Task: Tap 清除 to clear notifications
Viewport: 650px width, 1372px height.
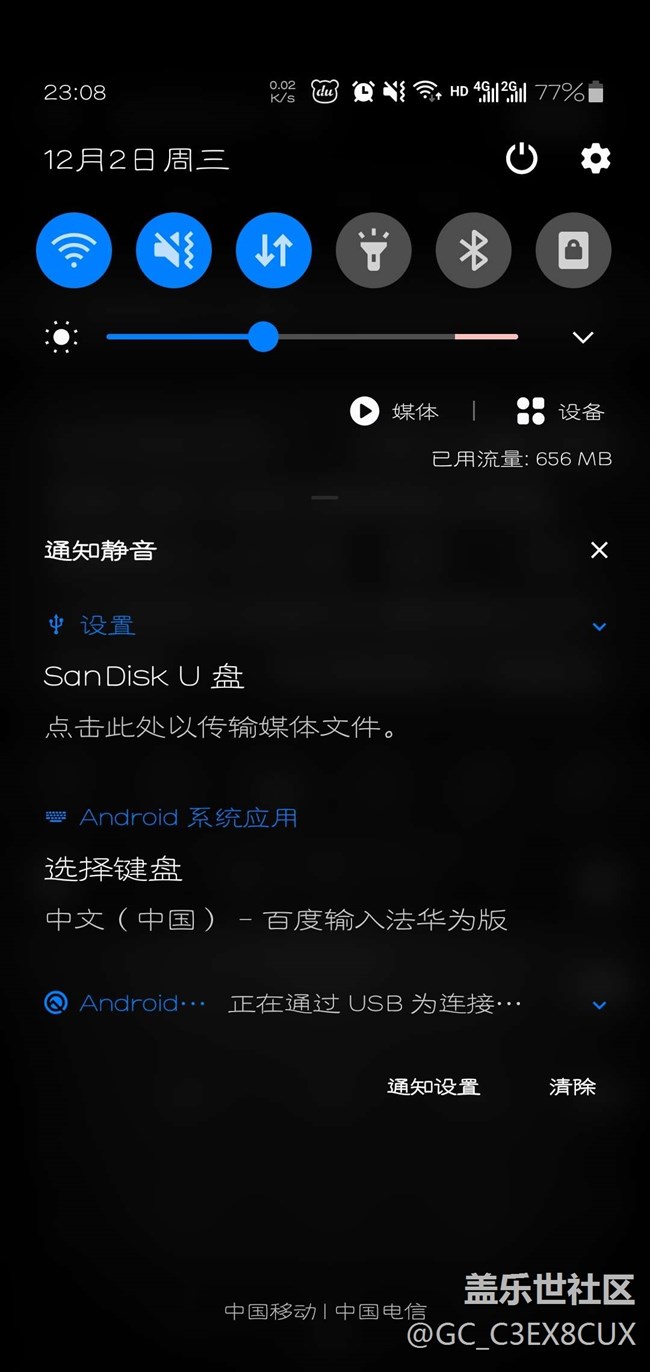Action: [x=572, y=1087]
